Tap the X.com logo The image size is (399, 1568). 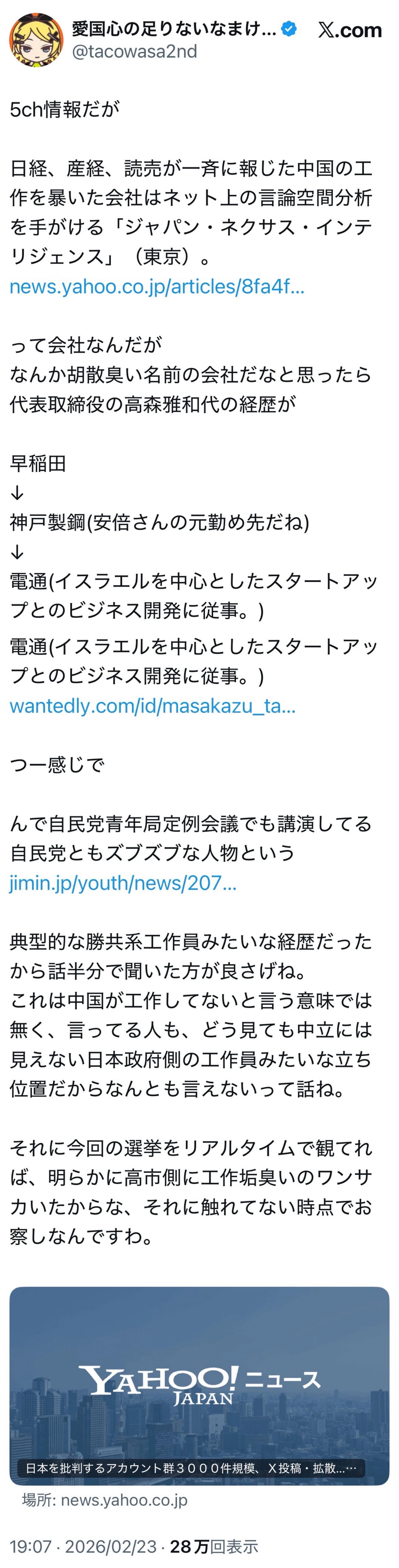[x=349, y=30]
